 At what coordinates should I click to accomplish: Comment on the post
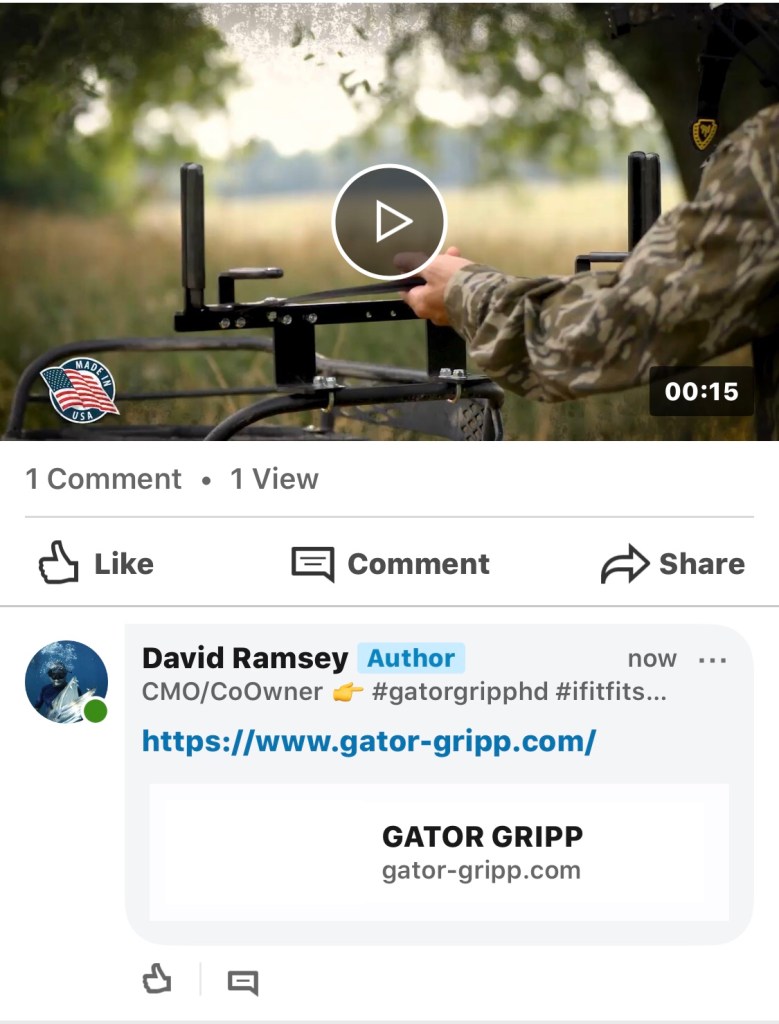[390, 564]
